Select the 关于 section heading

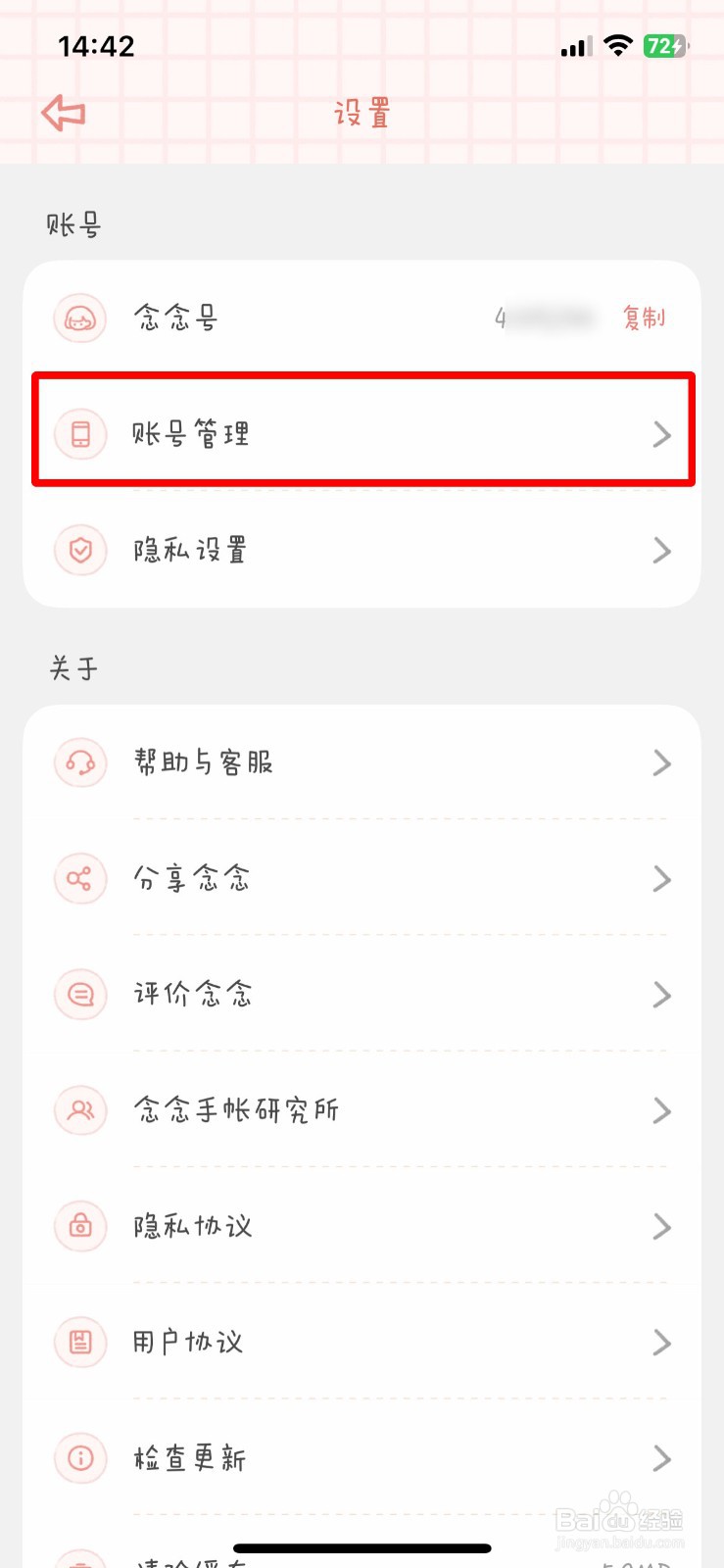pos(72,667)
